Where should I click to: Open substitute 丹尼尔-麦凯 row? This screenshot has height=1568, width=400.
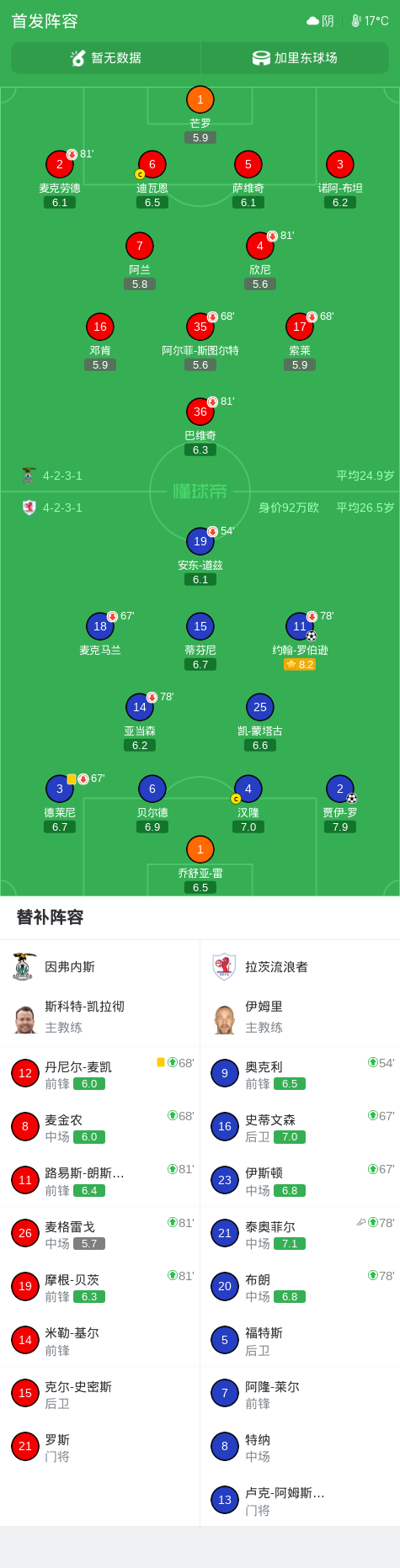coord(100,1074)
